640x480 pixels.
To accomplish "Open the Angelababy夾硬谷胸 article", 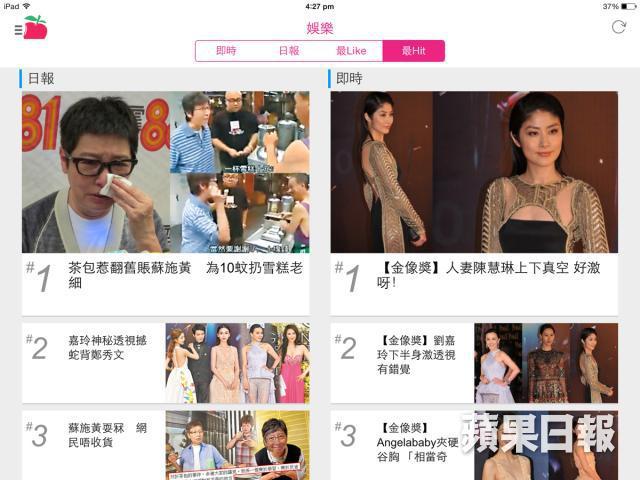I will coord(474,440).
